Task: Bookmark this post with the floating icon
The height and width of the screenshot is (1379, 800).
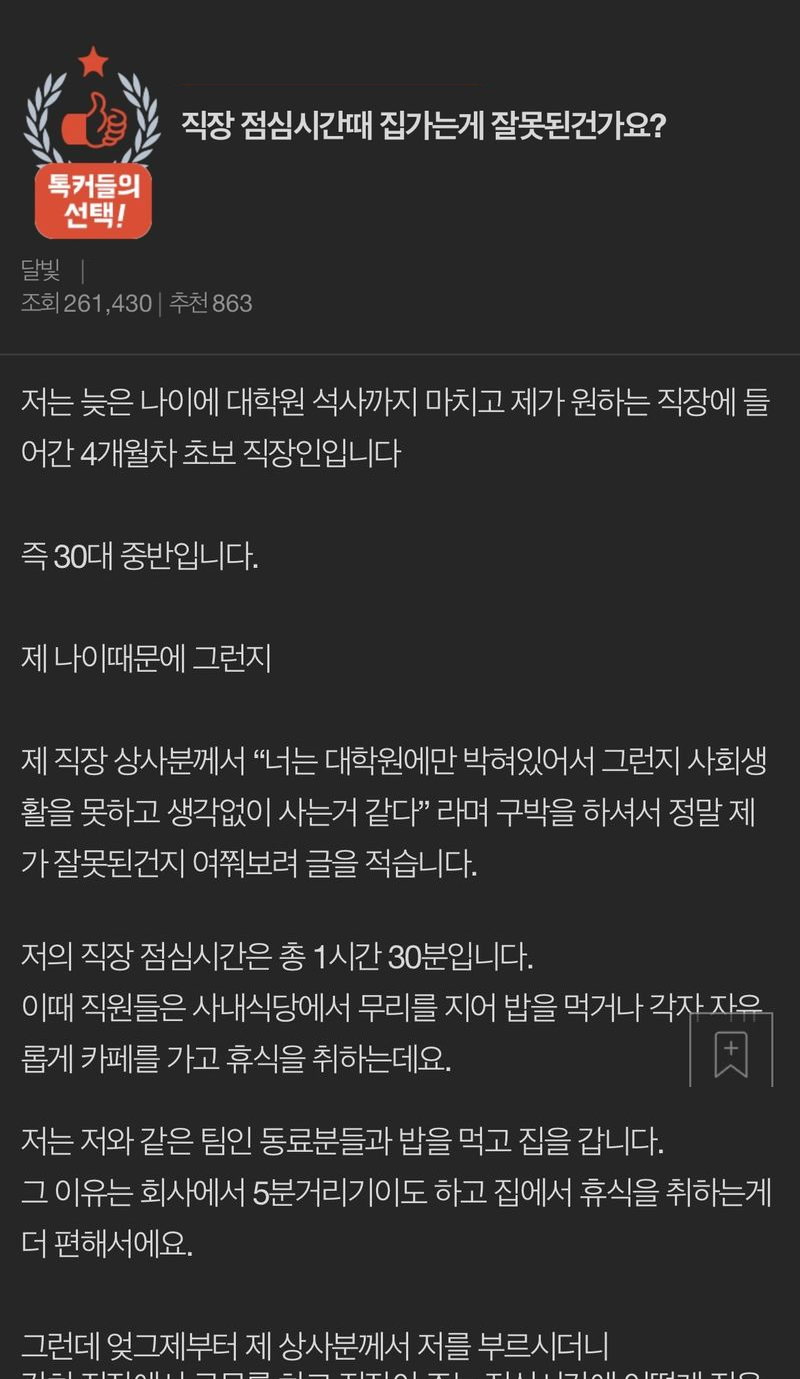Action: (x=731, y=1051)
